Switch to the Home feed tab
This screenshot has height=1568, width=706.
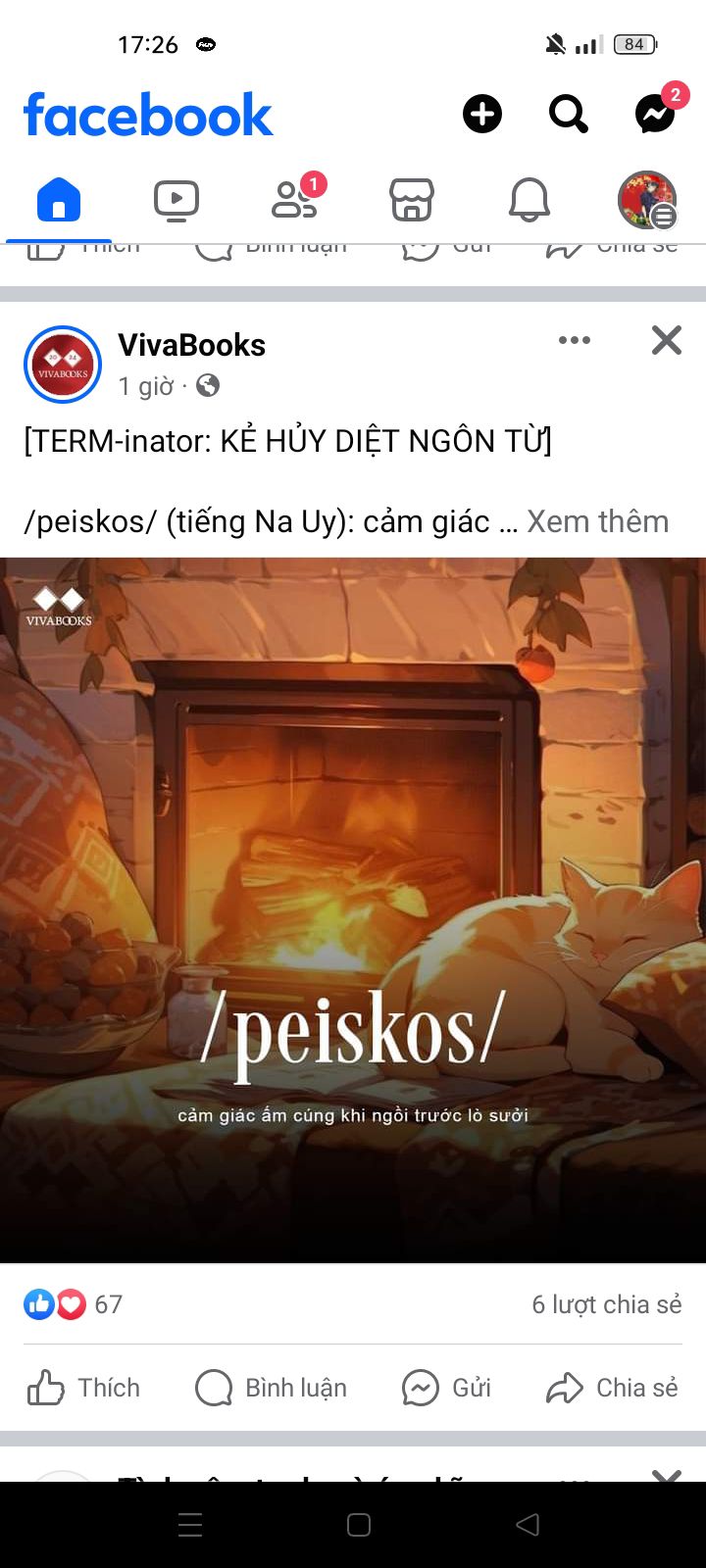coord(59,200)
